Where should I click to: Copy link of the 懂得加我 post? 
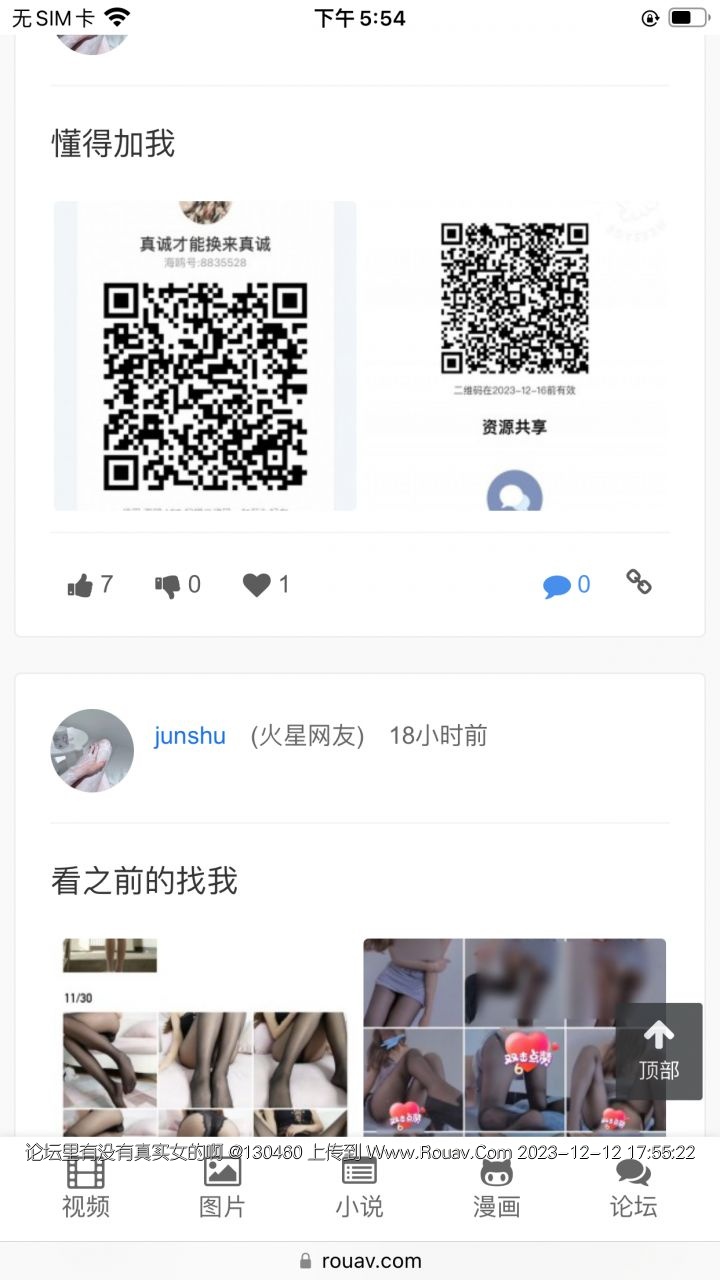tap(638, 582)
